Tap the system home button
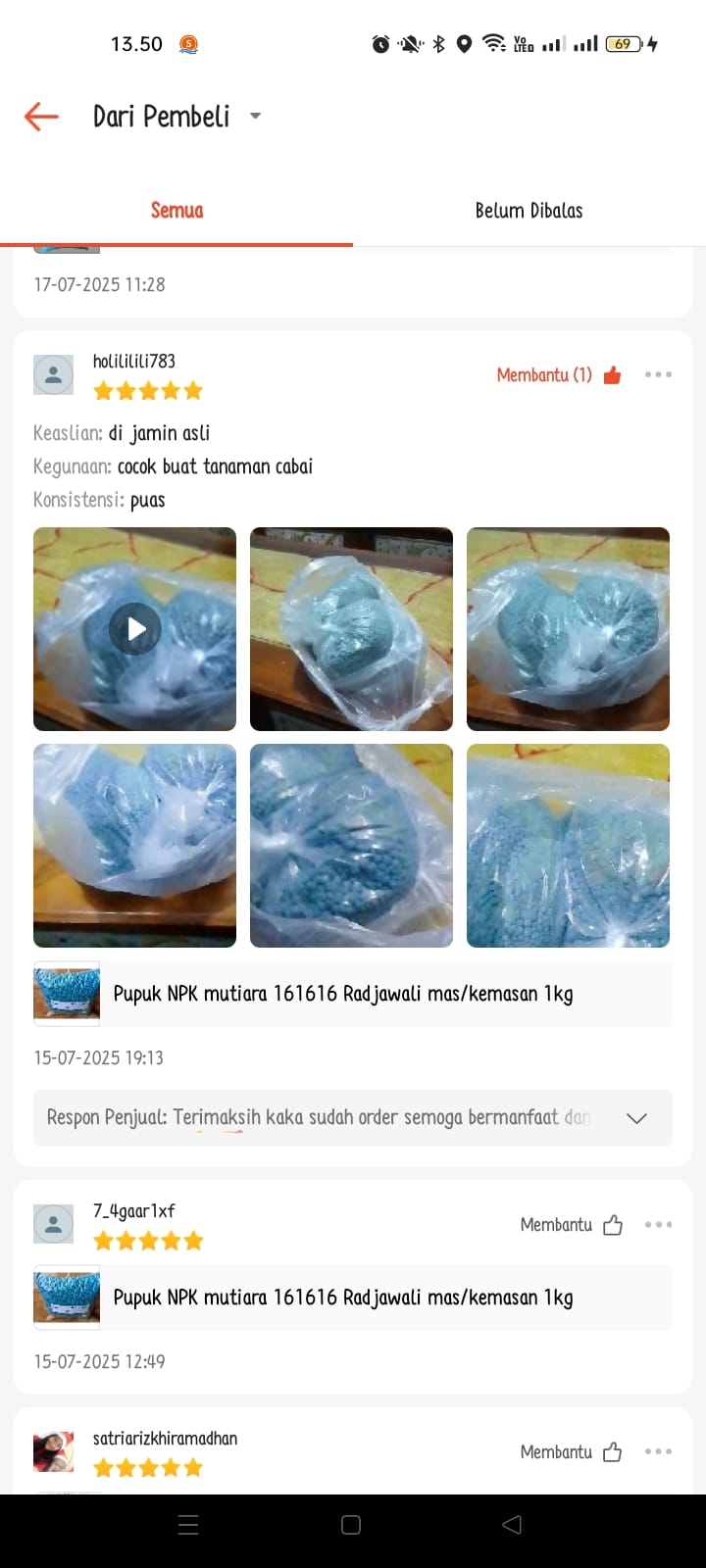The width and height of the screenshot is (706, 1568). (351, 1525)
